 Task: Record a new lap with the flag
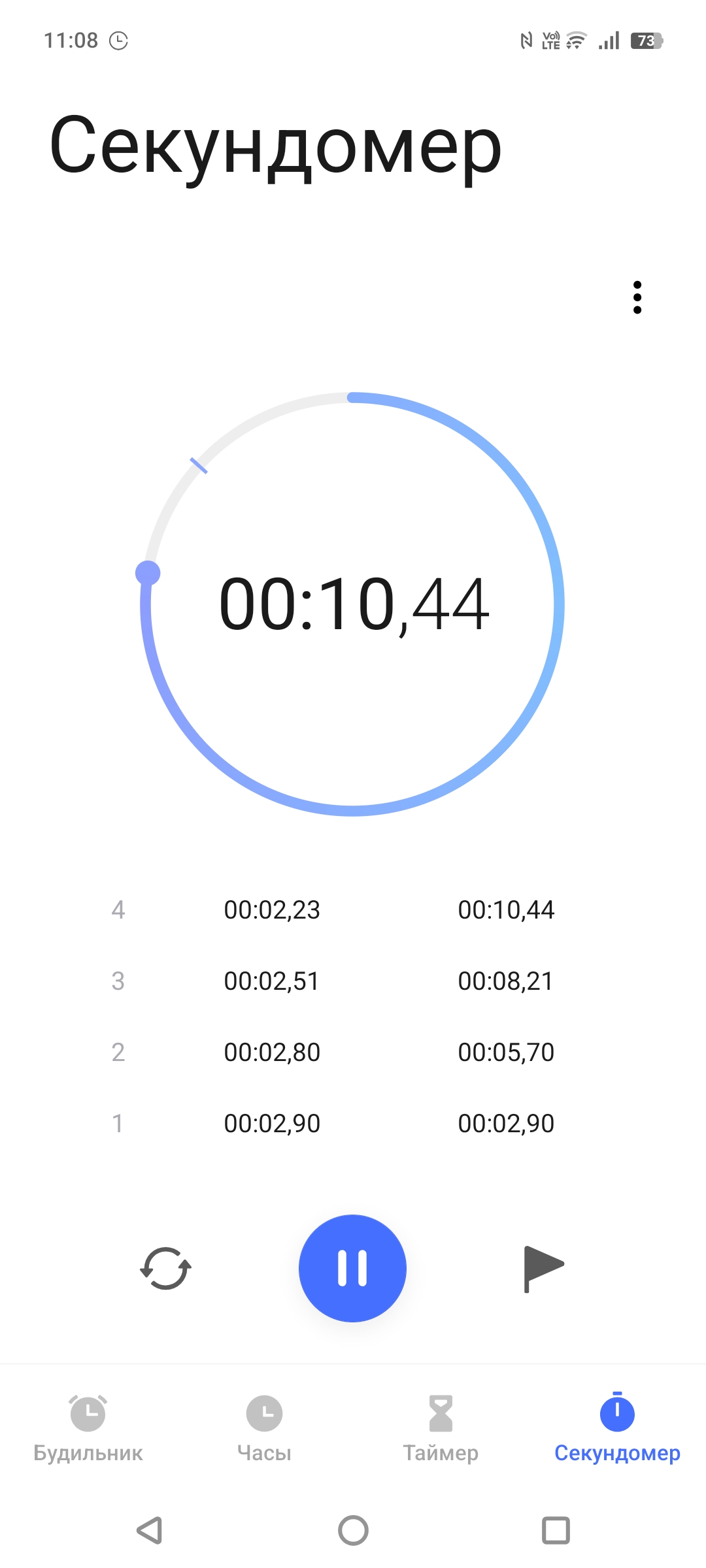543,1269
